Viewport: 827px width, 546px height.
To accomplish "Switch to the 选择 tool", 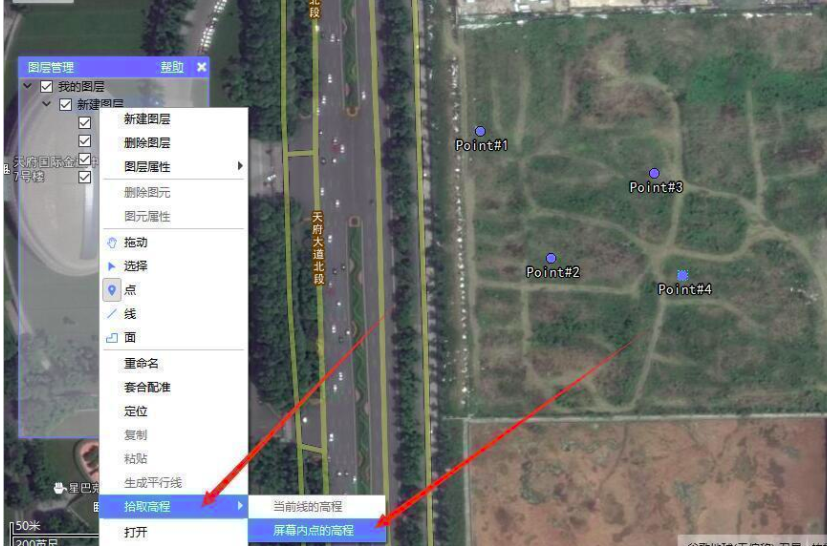I will [135, 266].
